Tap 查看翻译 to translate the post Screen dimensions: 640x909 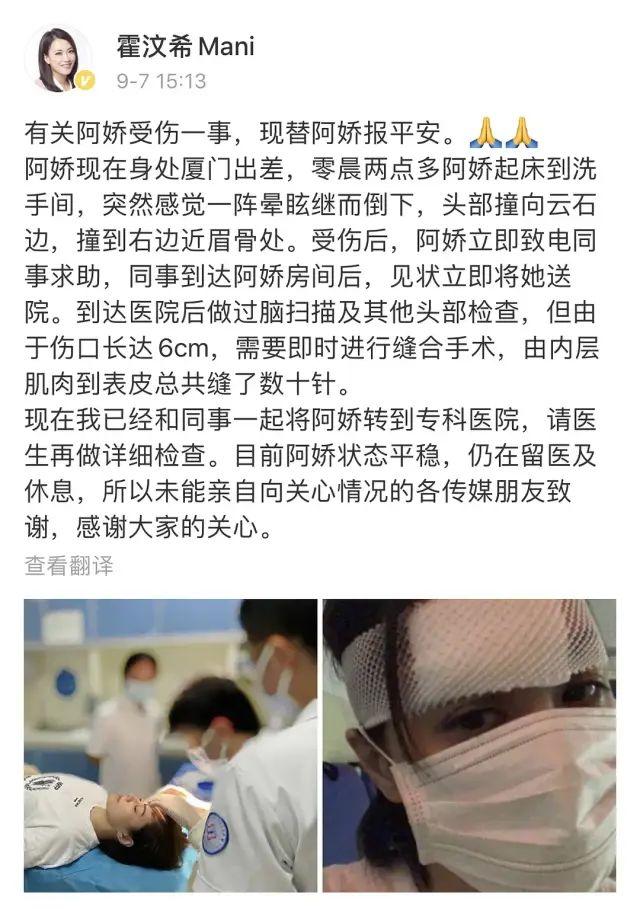[69, 566]
